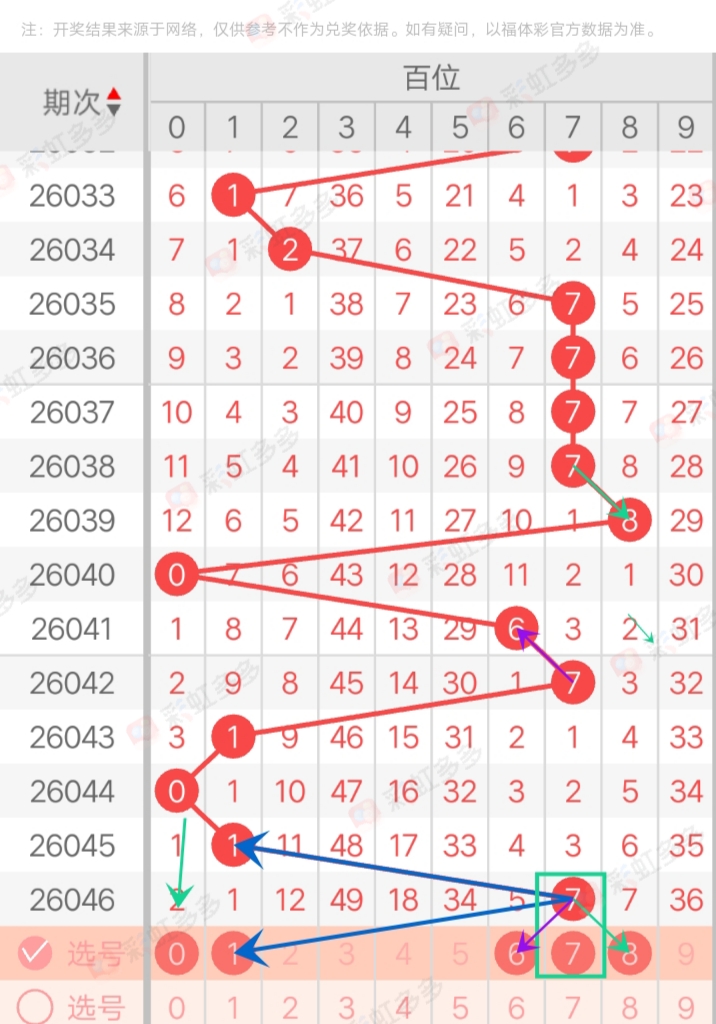Select number 9 in the unticked 选号 row

coord(686,1005)
